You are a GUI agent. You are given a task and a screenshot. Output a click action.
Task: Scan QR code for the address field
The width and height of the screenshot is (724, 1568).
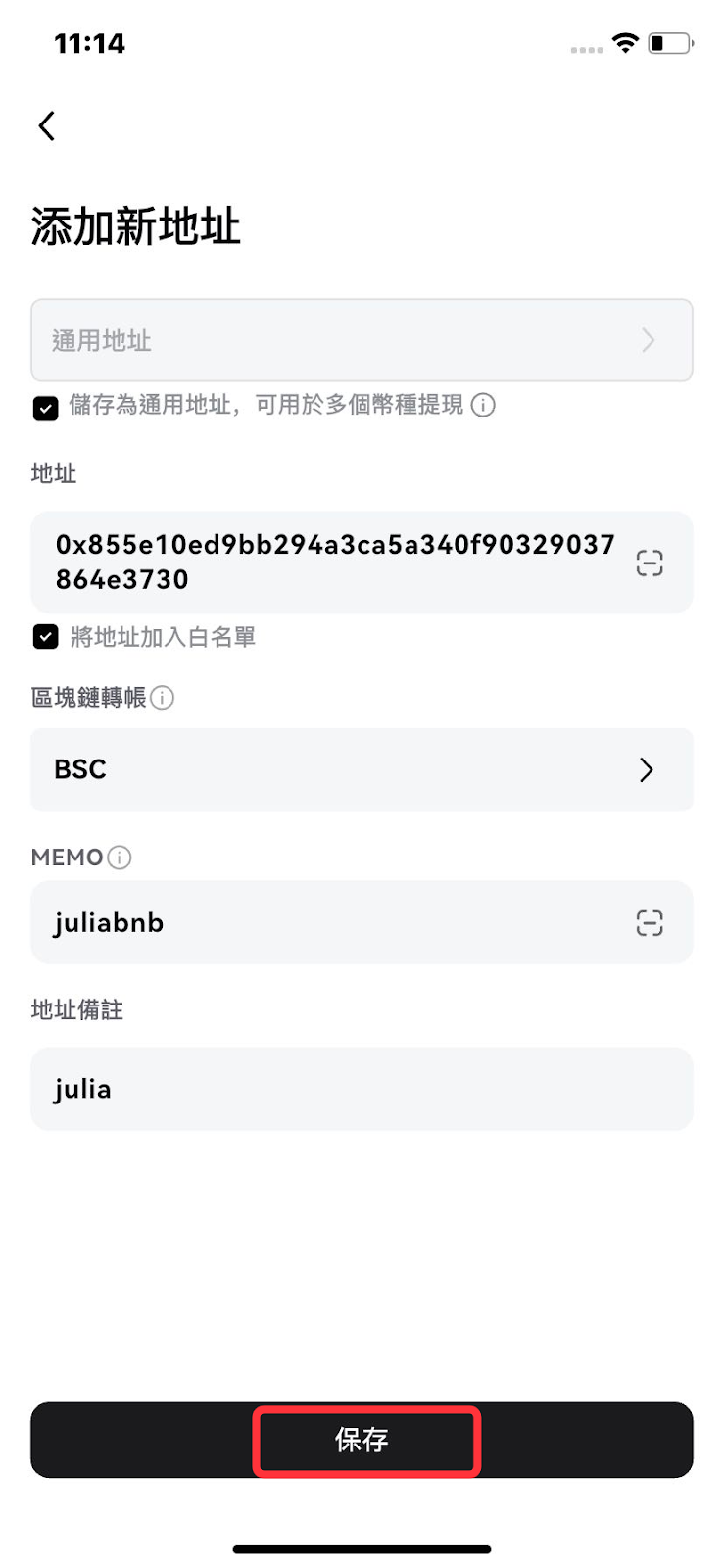pos(650,563)
